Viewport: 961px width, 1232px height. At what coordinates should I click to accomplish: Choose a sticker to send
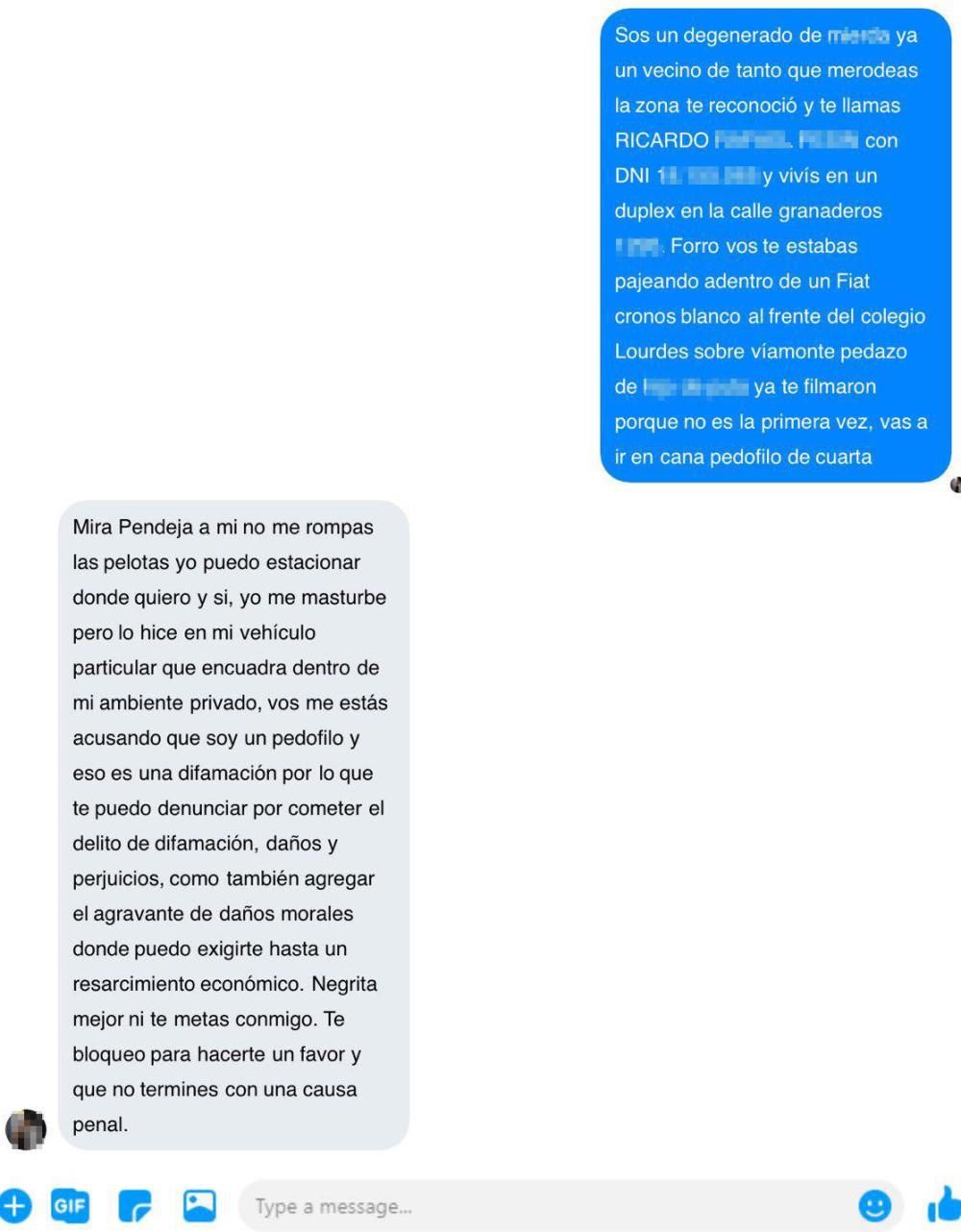coord(136,1205)
